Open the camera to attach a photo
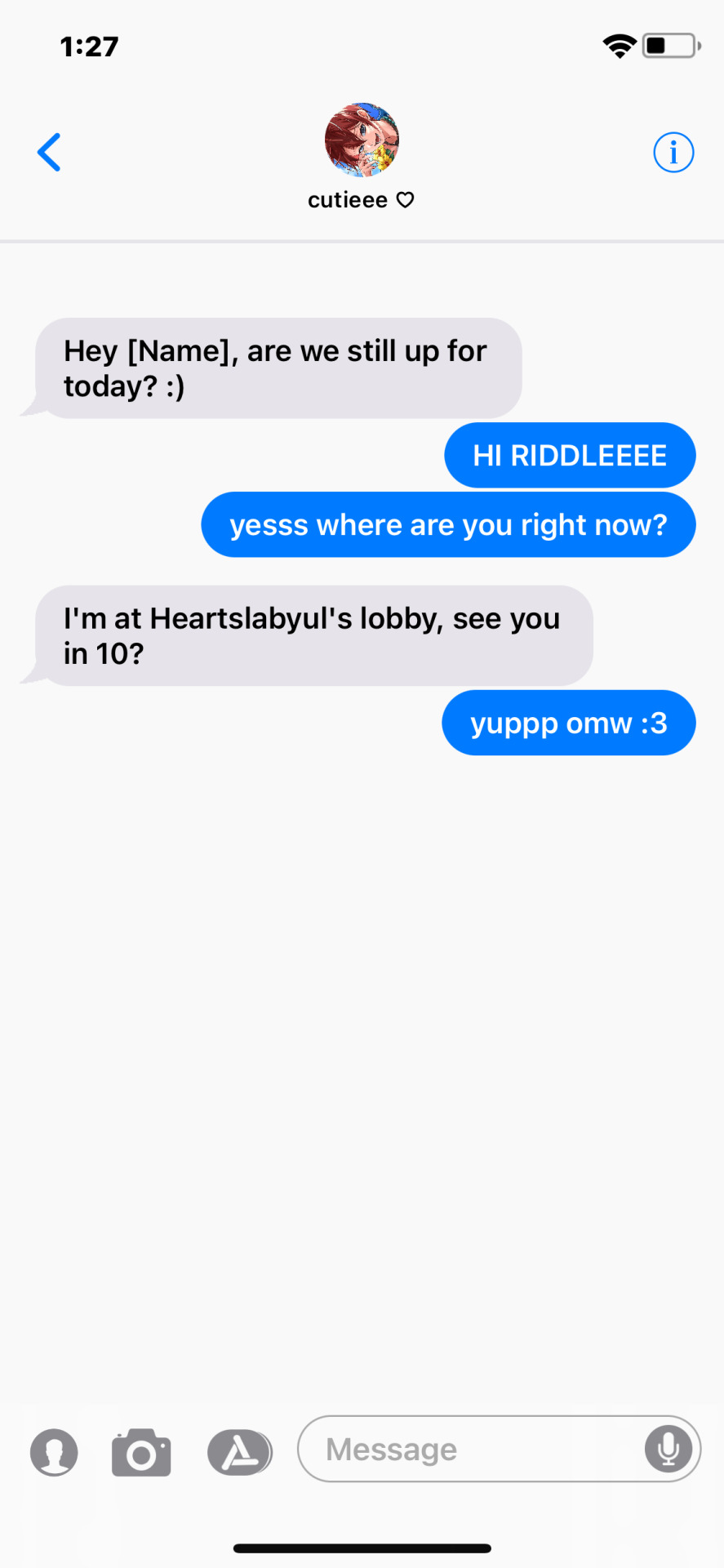The height and width of the screenshot is (1568, 724). tap(141, 1452)
